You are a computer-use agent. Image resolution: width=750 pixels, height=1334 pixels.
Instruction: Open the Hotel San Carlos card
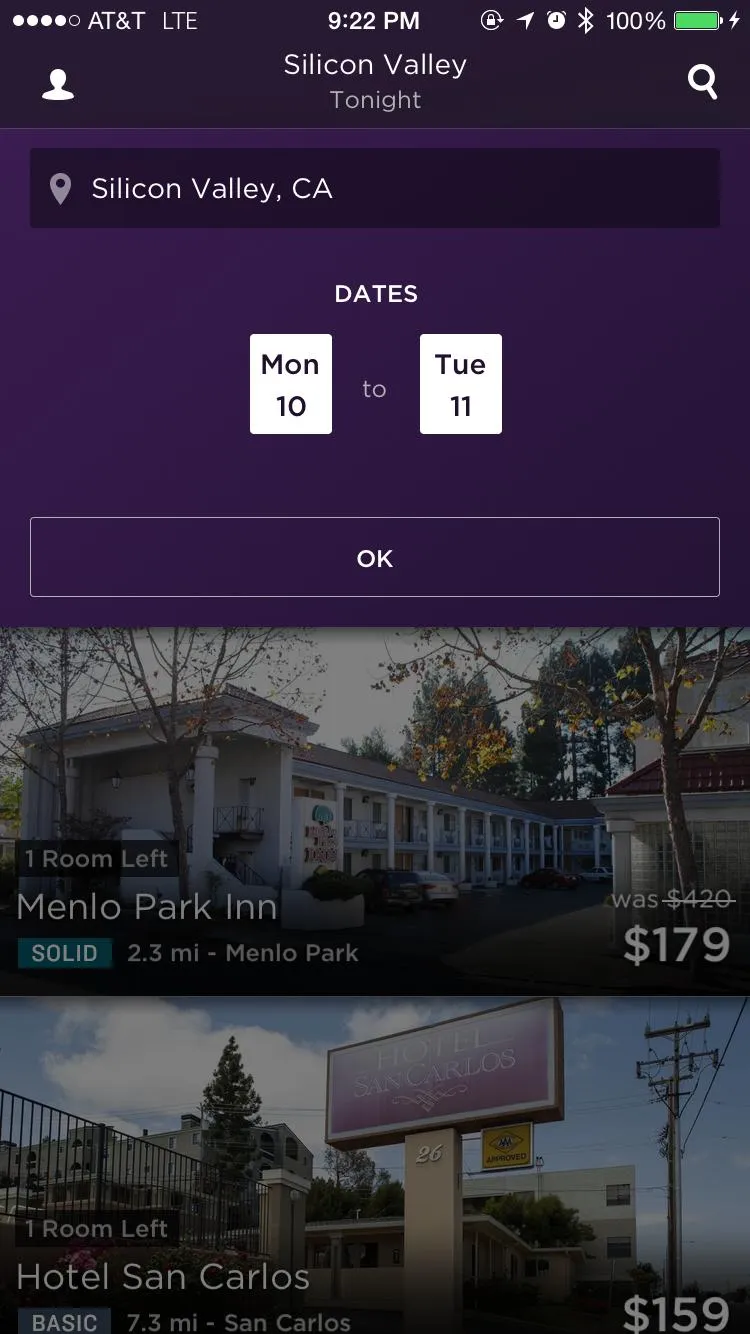click(374, 1165)
